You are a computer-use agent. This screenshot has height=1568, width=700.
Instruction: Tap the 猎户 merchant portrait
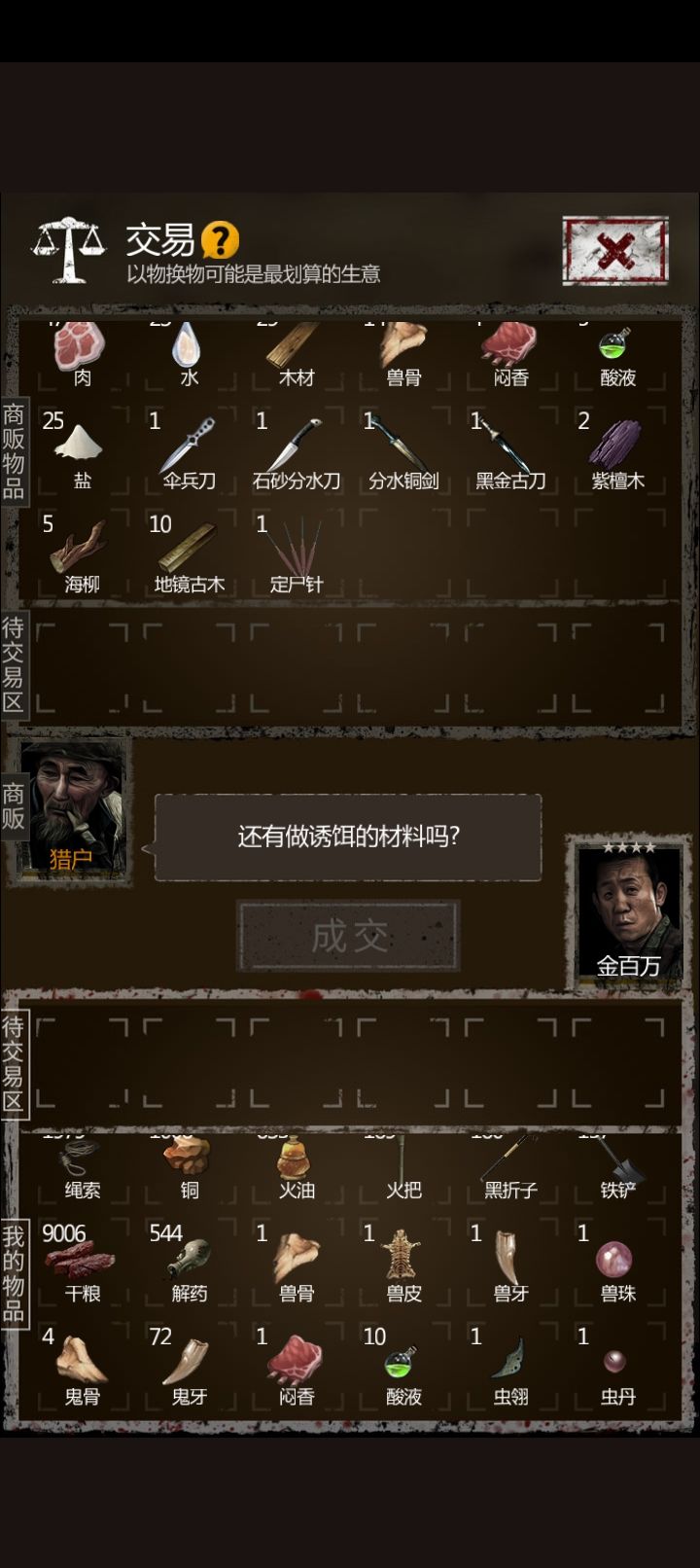(73, 808)
